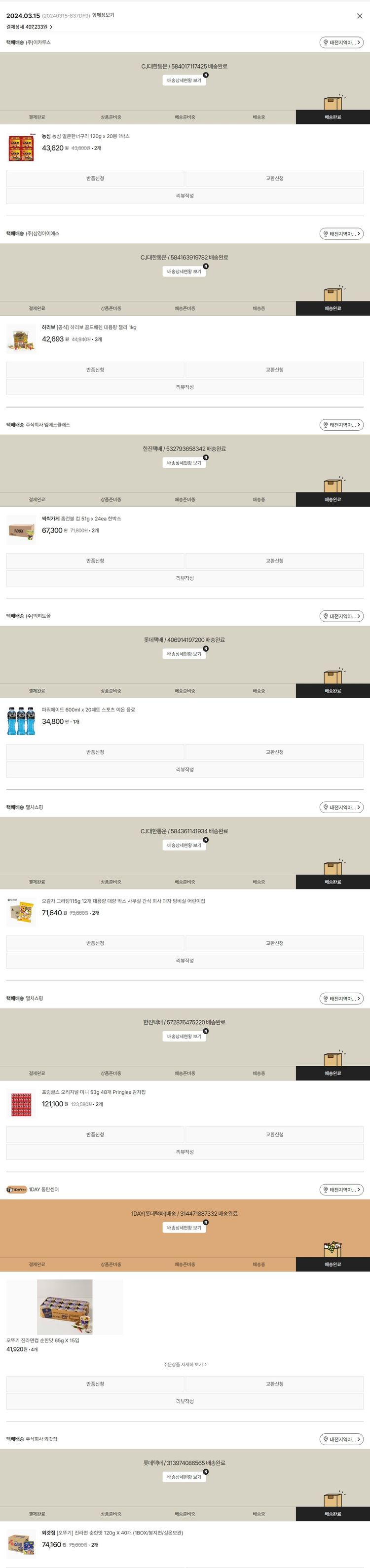Open delivery address chip for 1DAY 동탄센터

pyautogui.click(x=341, y=1190)
